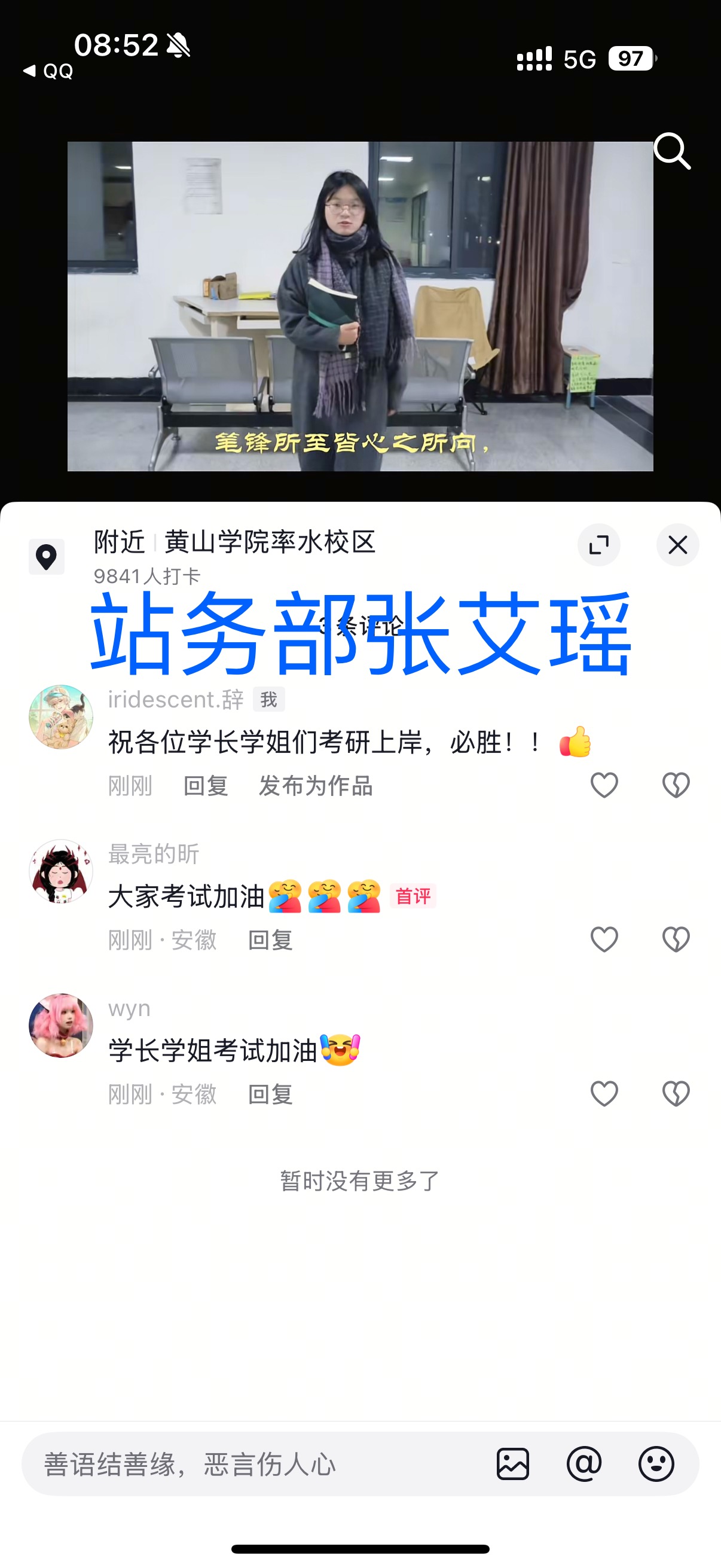The height and width of the screenshot is (1568, 721).
Task: Tap 发布为作品 under my comment
Action: [315, 785]
